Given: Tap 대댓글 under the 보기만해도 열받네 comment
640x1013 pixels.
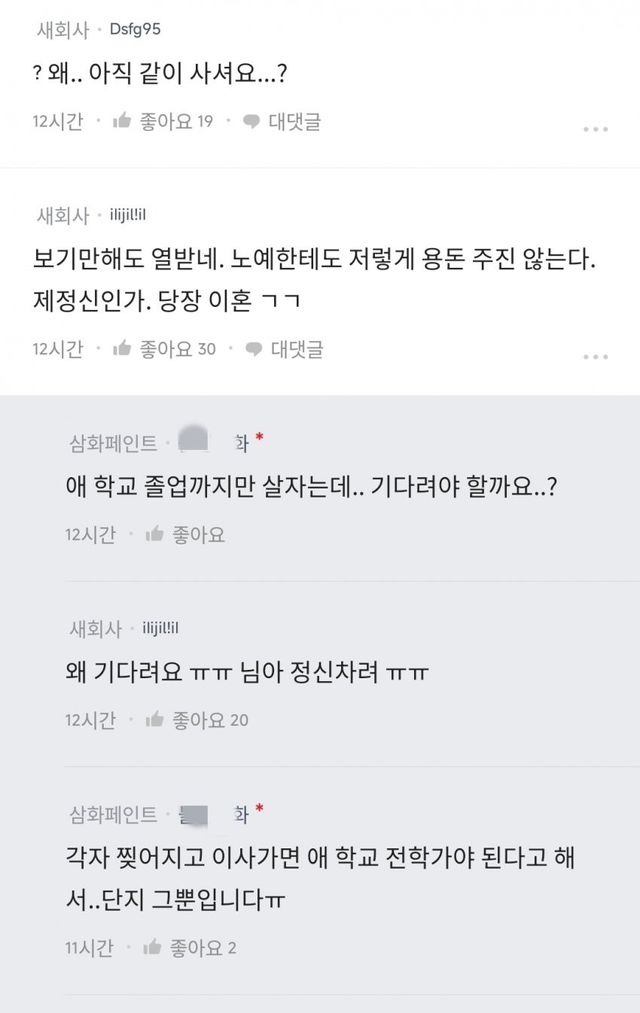Looking at the screenshot, I should pyautogui.click(x=284, y=349).
